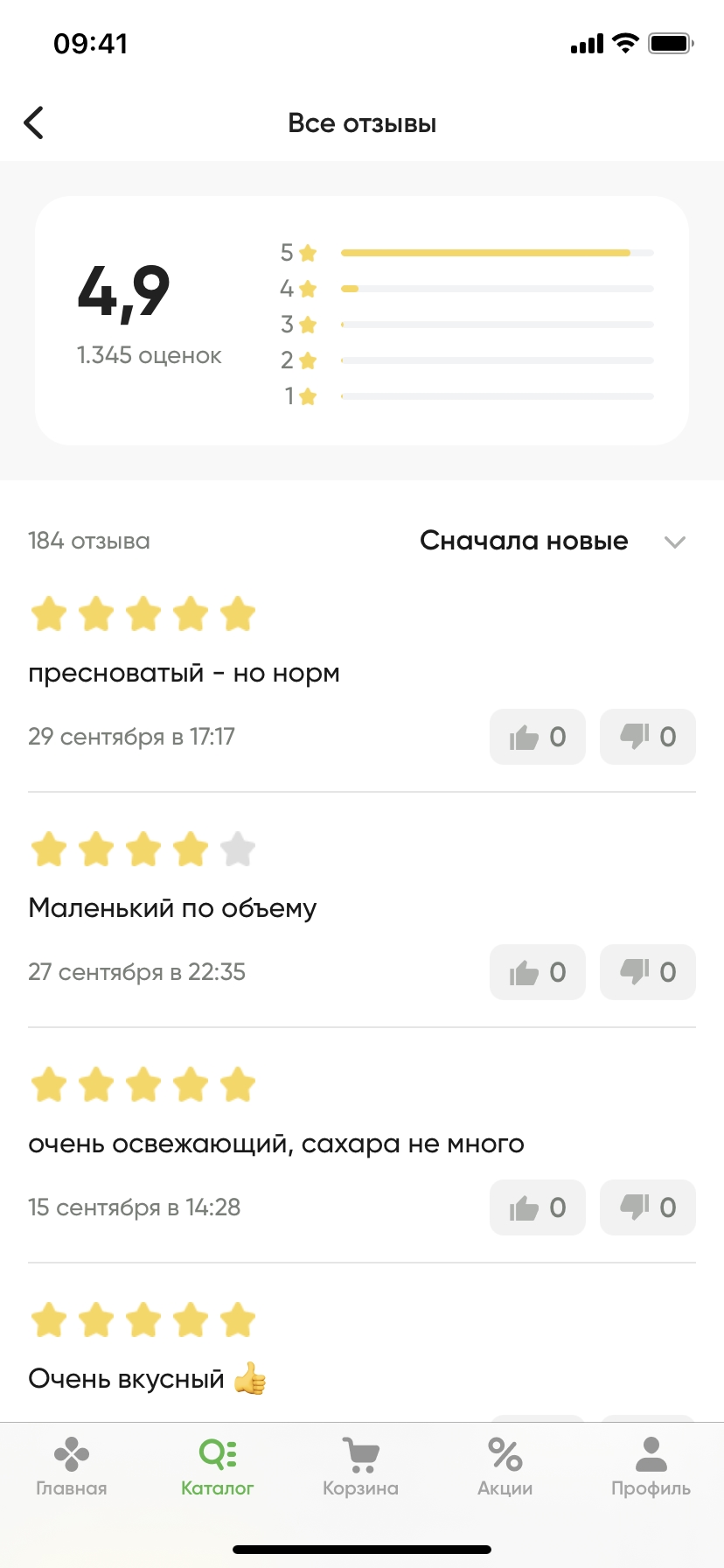Go back from Все отзывы
This screenshot has width=724, height=1568.
[34, 123]
